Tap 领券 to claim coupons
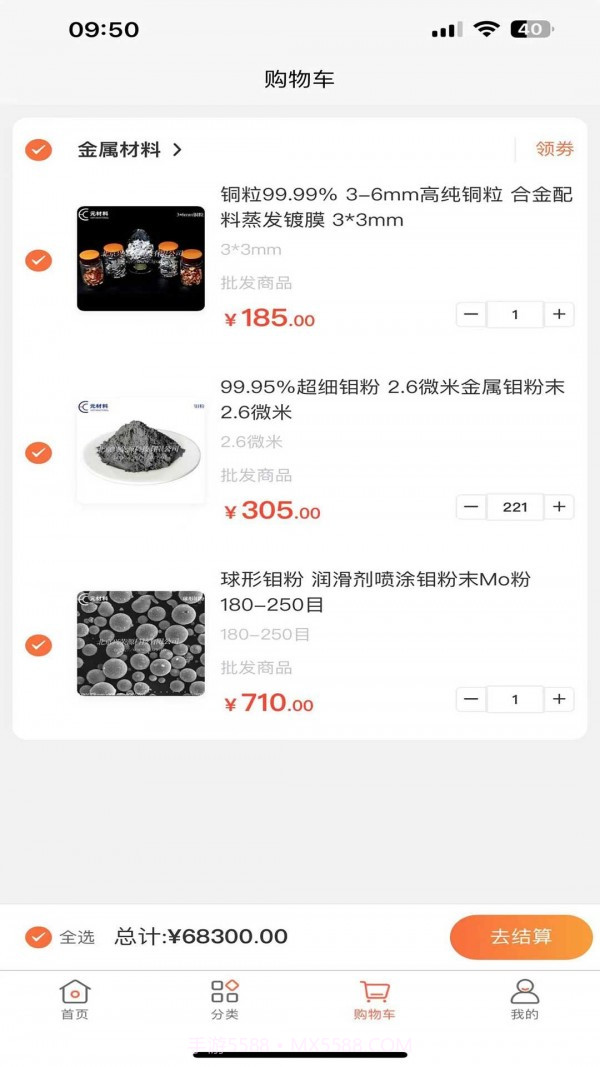This screenshot has width=600, height=1067. tap(554, 149)
